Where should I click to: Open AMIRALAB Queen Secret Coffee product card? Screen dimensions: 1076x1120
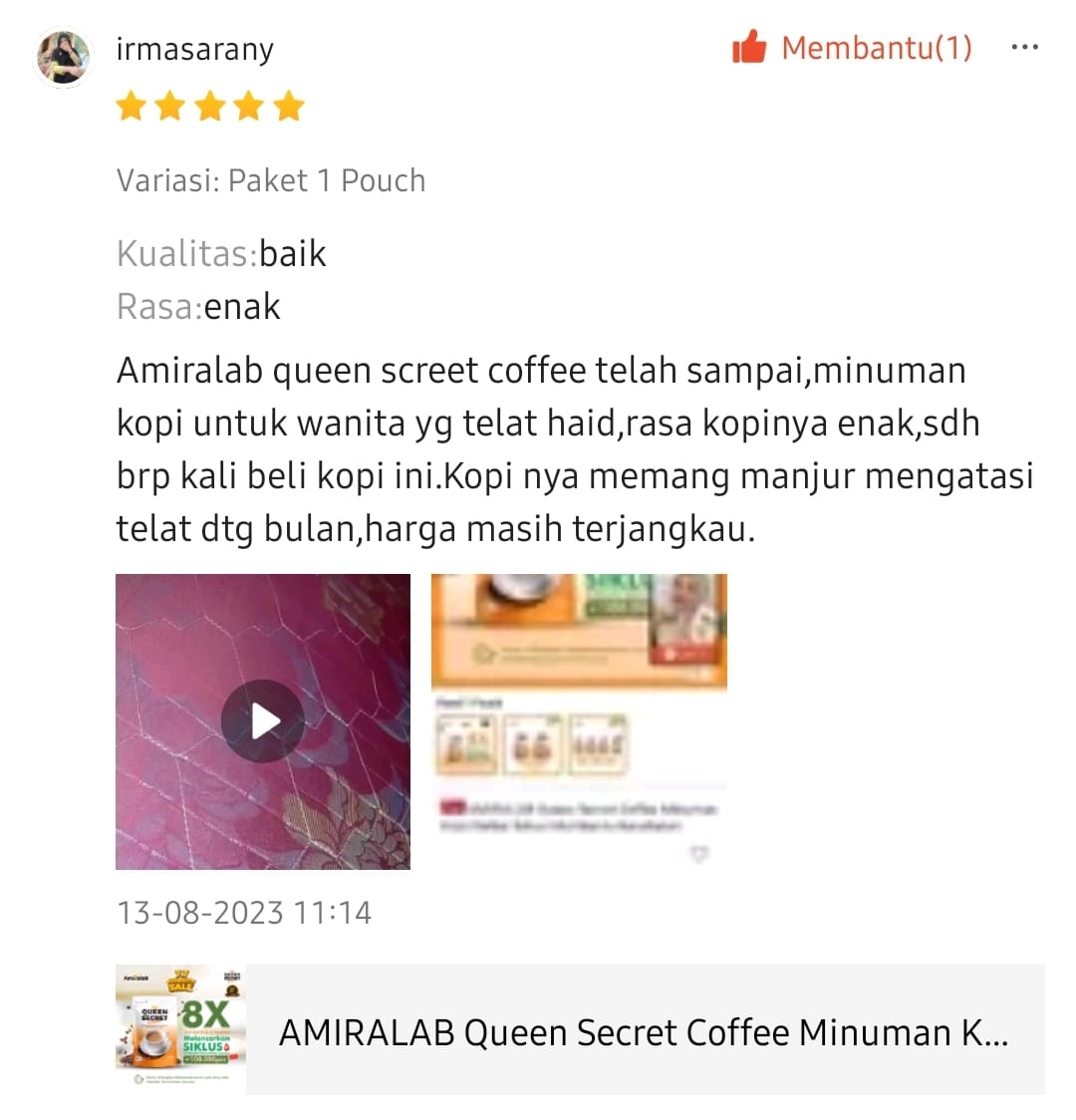(580, 1030)
